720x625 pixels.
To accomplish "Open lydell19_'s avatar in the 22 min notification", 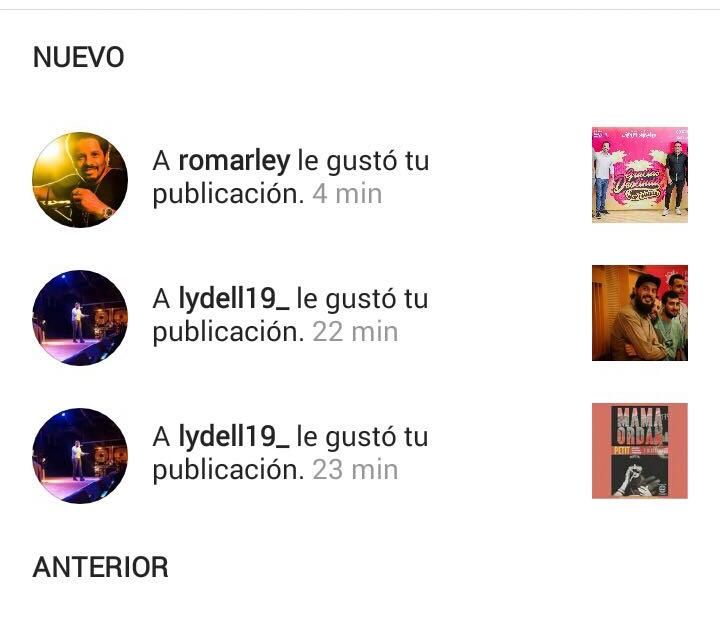I will [80, 317].
